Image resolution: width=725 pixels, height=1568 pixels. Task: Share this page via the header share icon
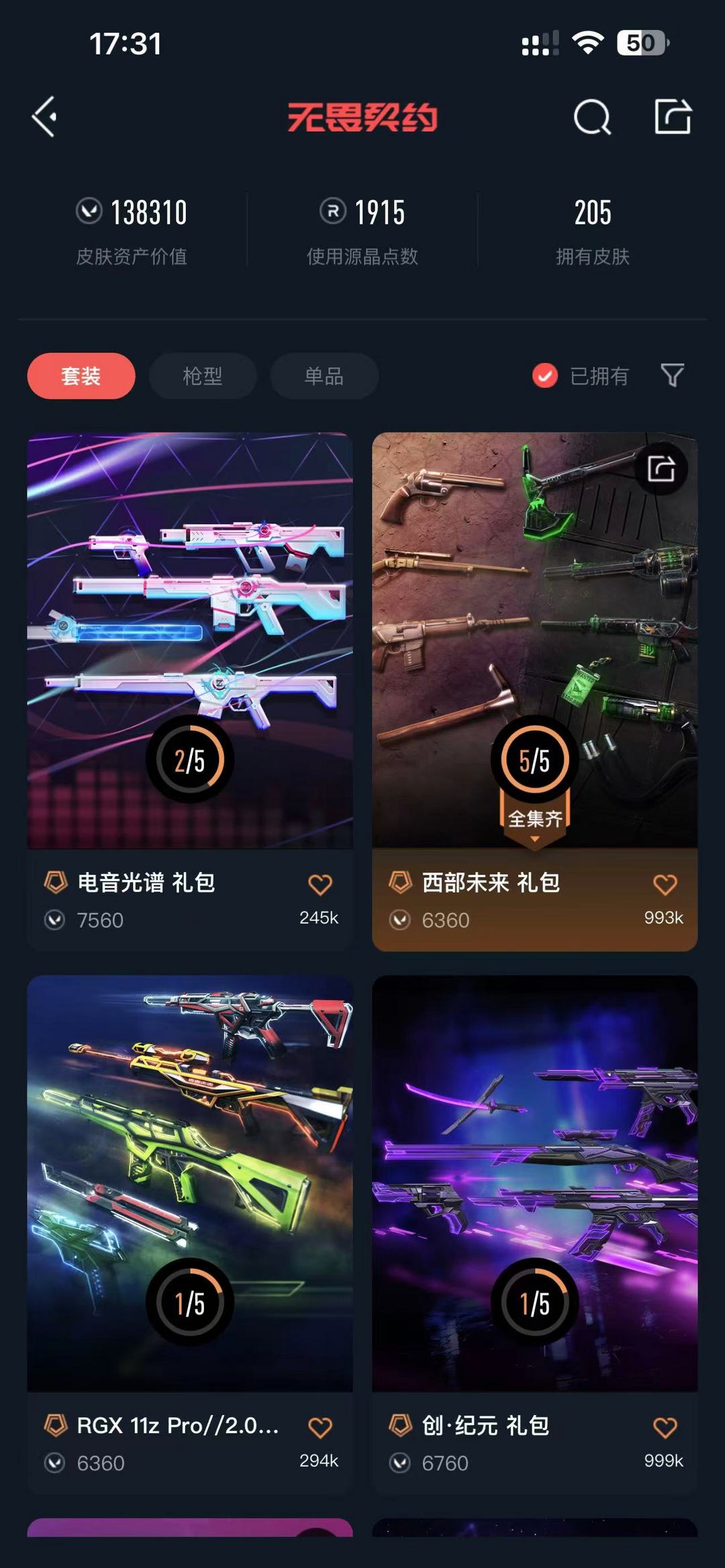[673, 117]
